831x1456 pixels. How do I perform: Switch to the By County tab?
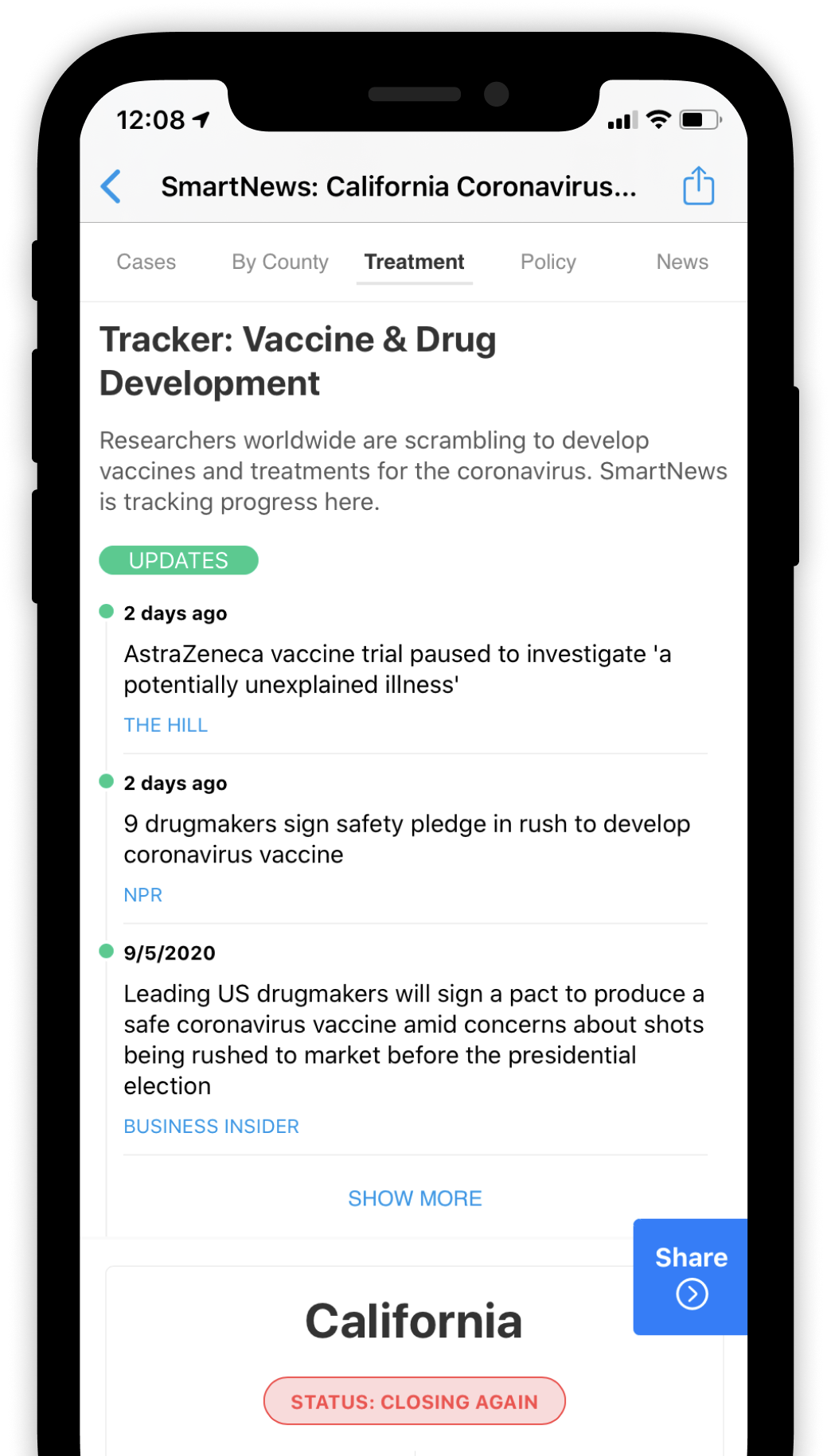point(279,262)
